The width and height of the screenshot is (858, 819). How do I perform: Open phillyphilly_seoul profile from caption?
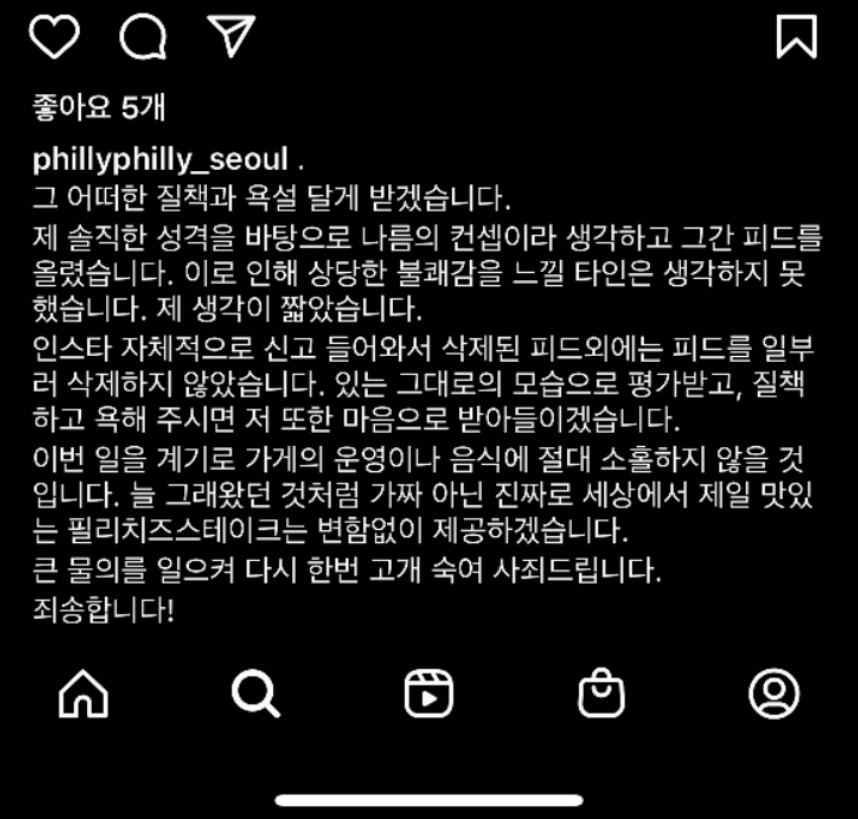[x=160, y=160]
